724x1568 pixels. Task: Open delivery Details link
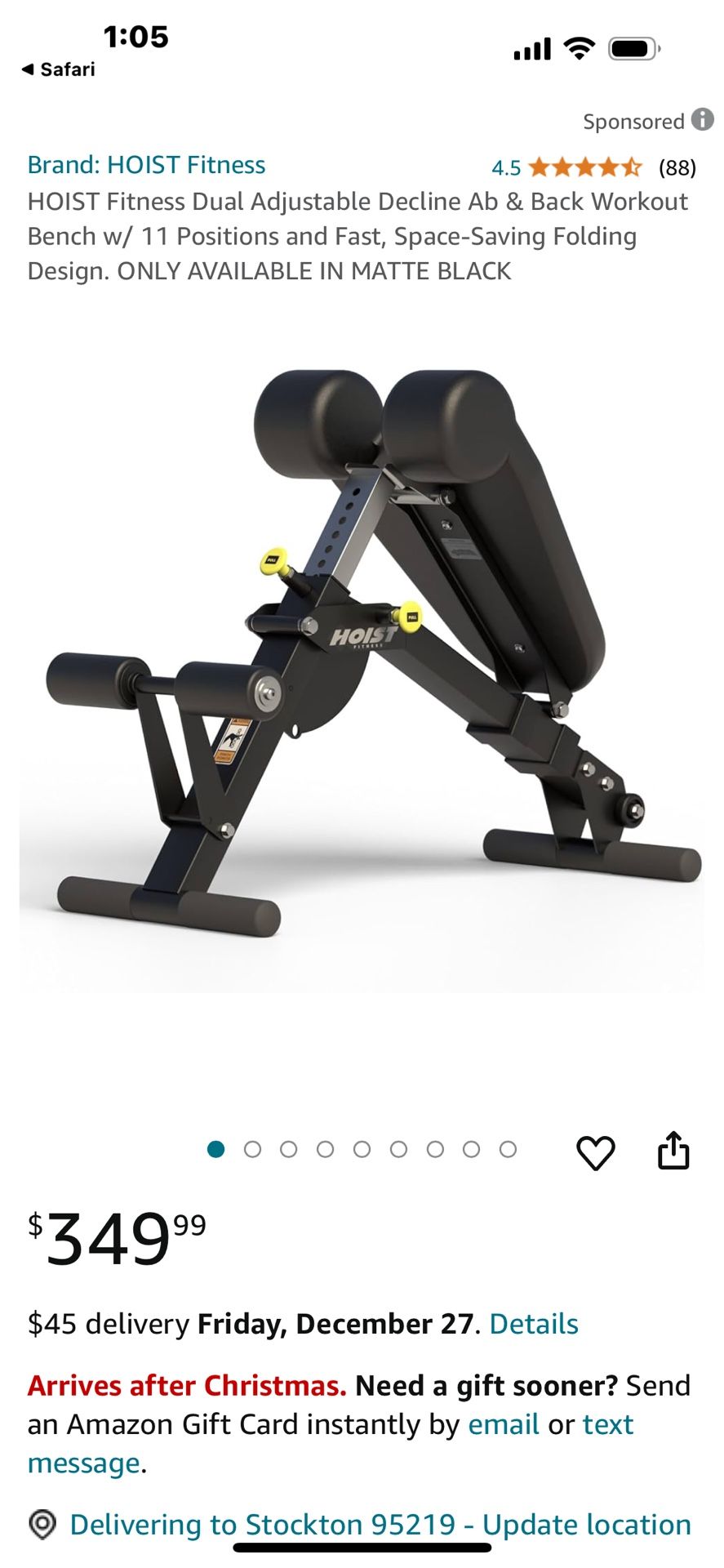[534, 1324]
